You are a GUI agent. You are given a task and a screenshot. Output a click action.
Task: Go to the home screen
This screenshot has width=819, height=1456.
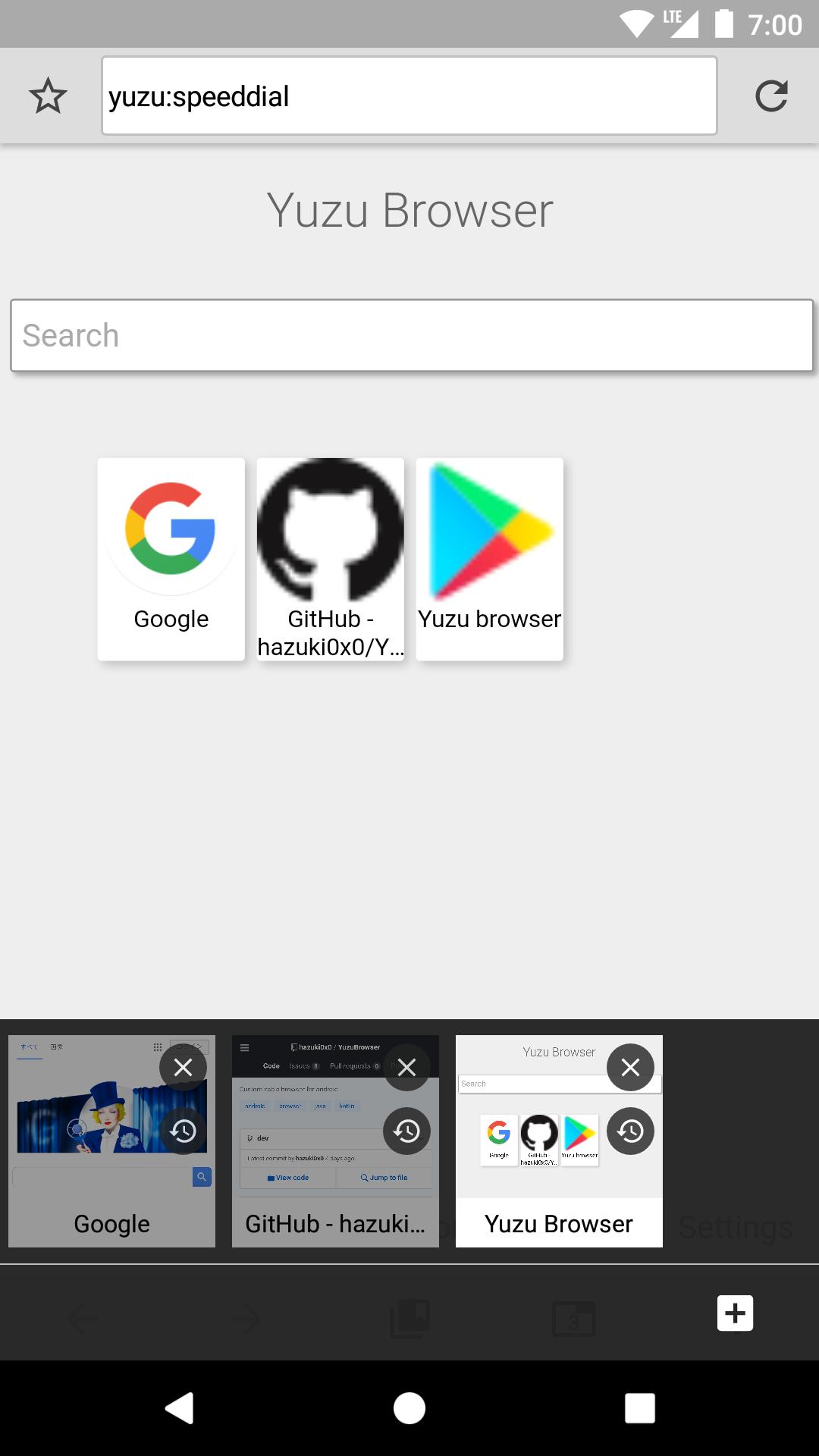pos(409,1408)
